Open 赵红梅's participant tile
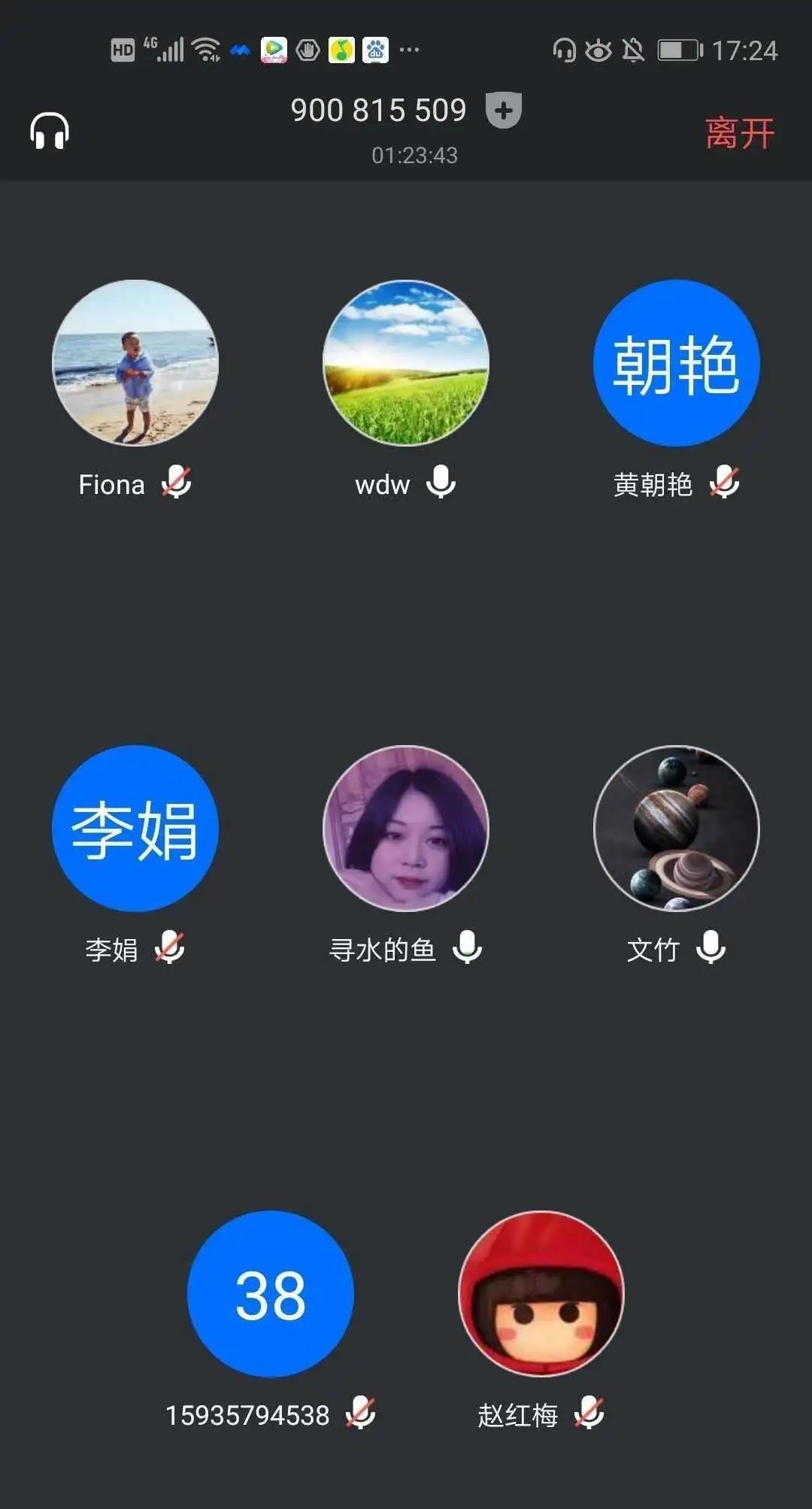812x1509 pixels. [541, 1294]
